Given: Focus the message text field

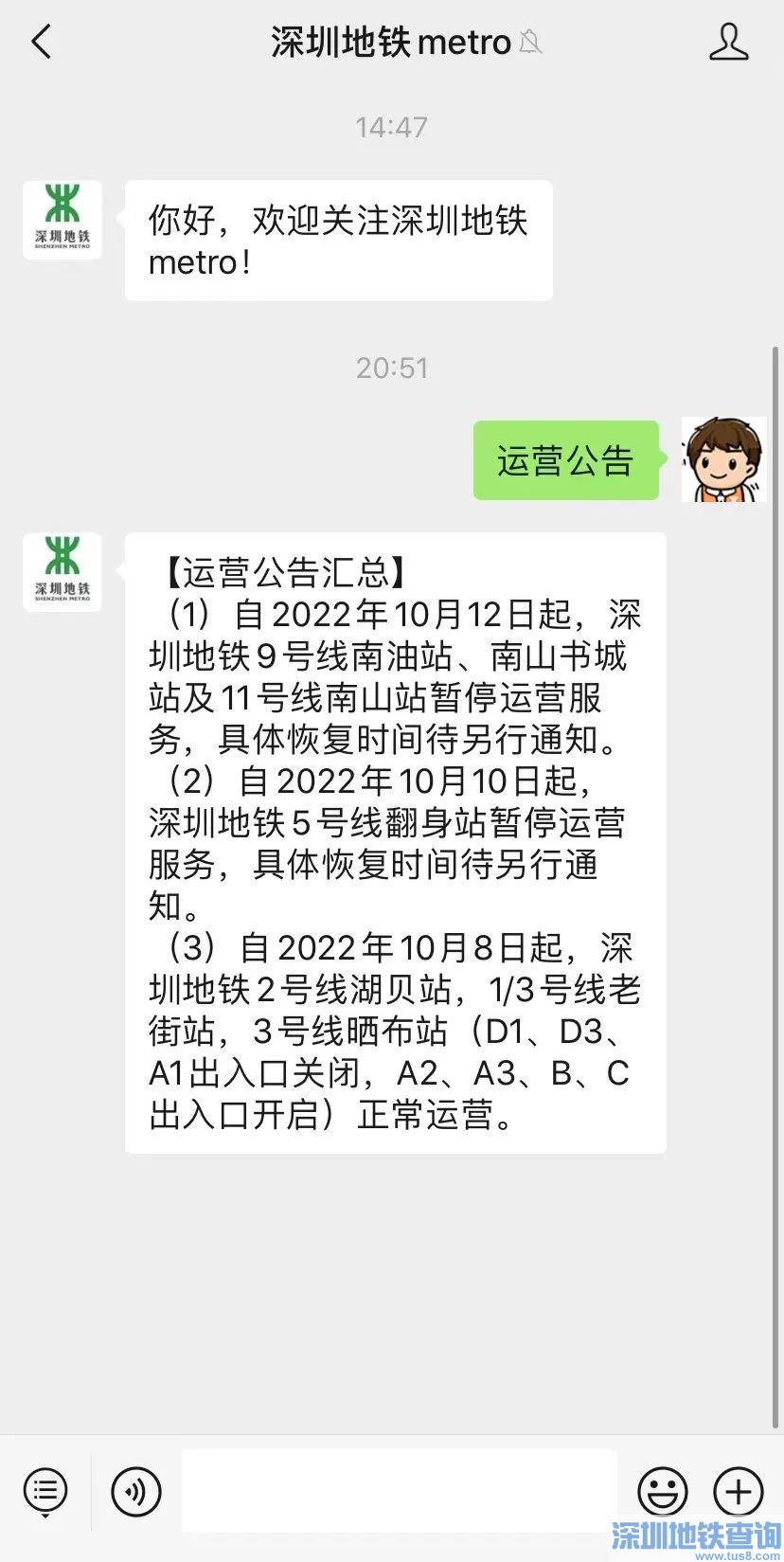Looking at the screenshot, I should (399, 1491).
